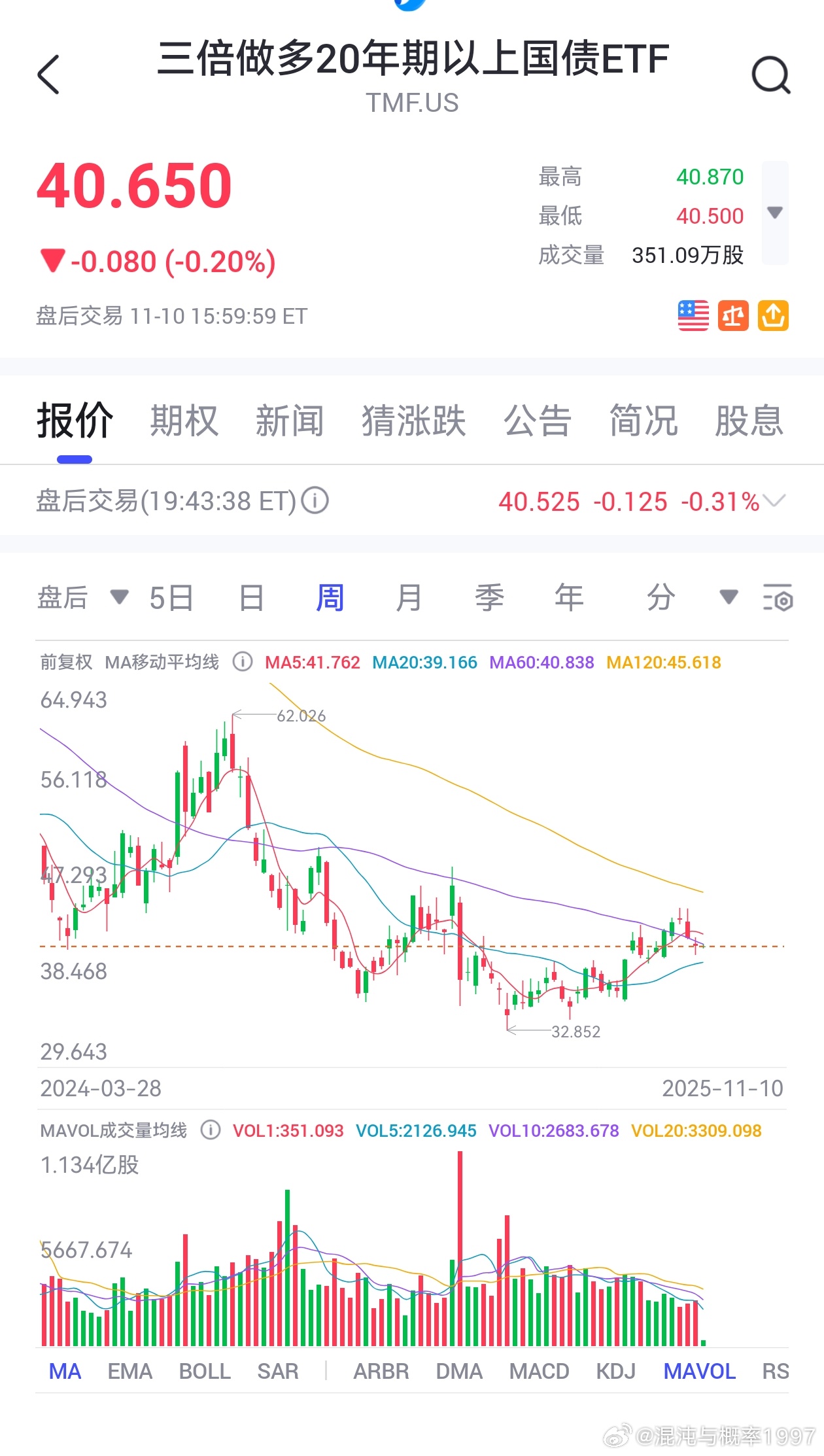Open the search magnifier at top right
Viewport: 824px width, 1456px height.
click(x=772, y=74)
